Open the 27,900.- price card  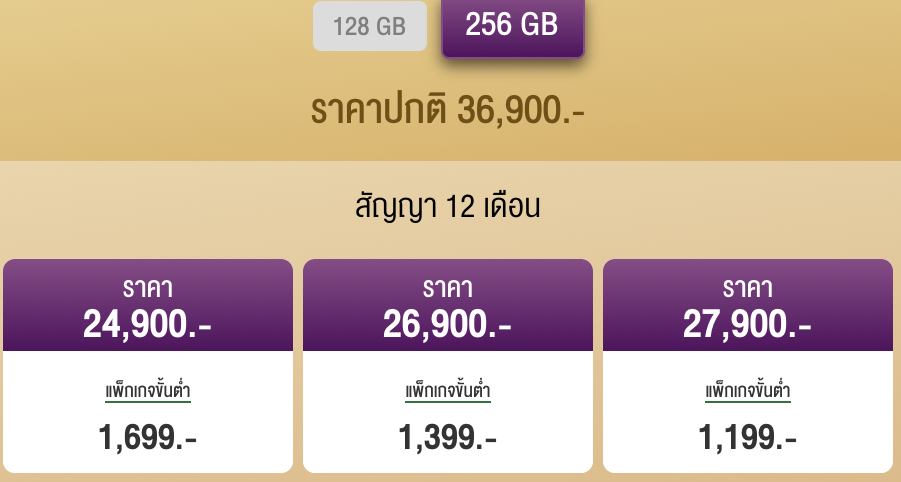748,365
